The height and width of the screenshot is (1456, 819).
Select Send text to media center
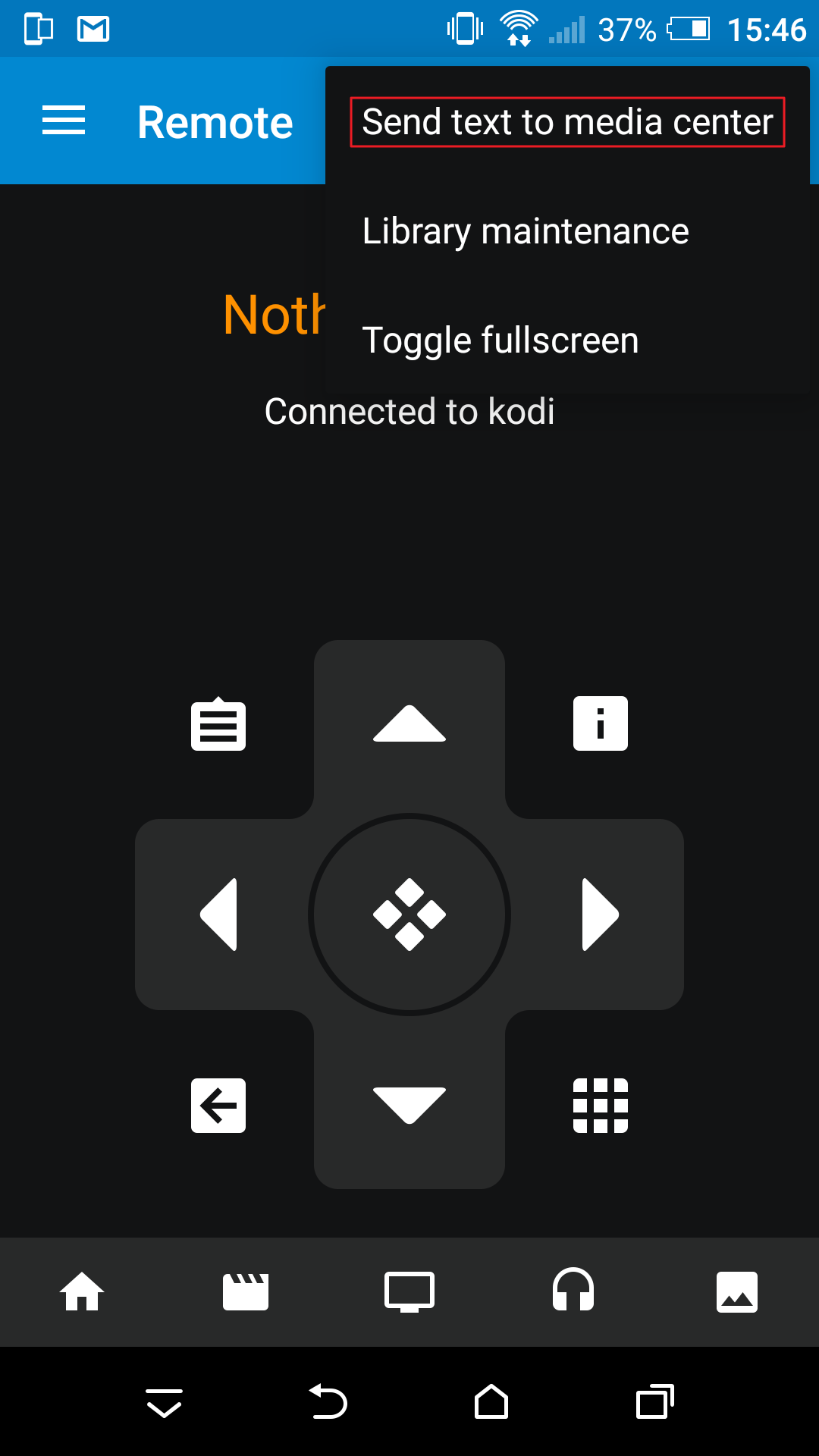coord(567,122)
